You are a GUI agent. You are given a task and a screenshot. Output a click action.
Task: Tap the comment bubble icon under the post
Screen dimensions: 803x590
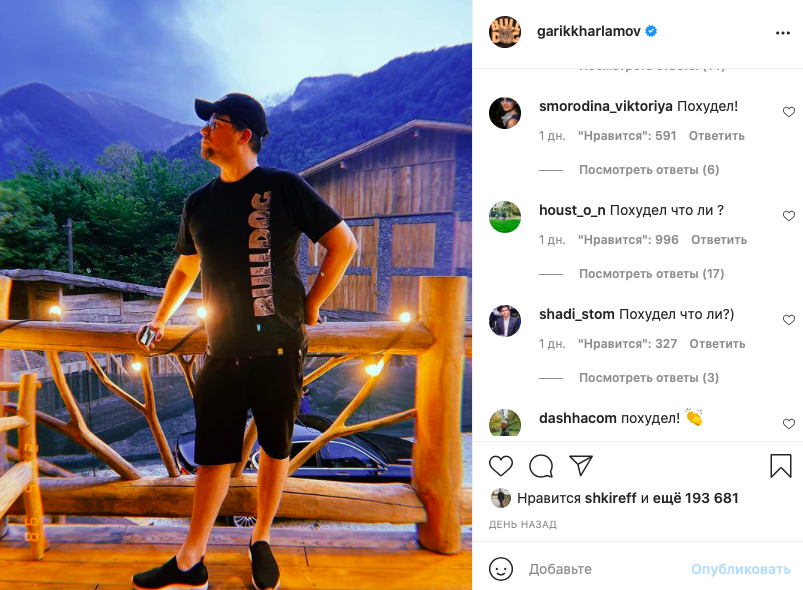[x=541, y=466]
